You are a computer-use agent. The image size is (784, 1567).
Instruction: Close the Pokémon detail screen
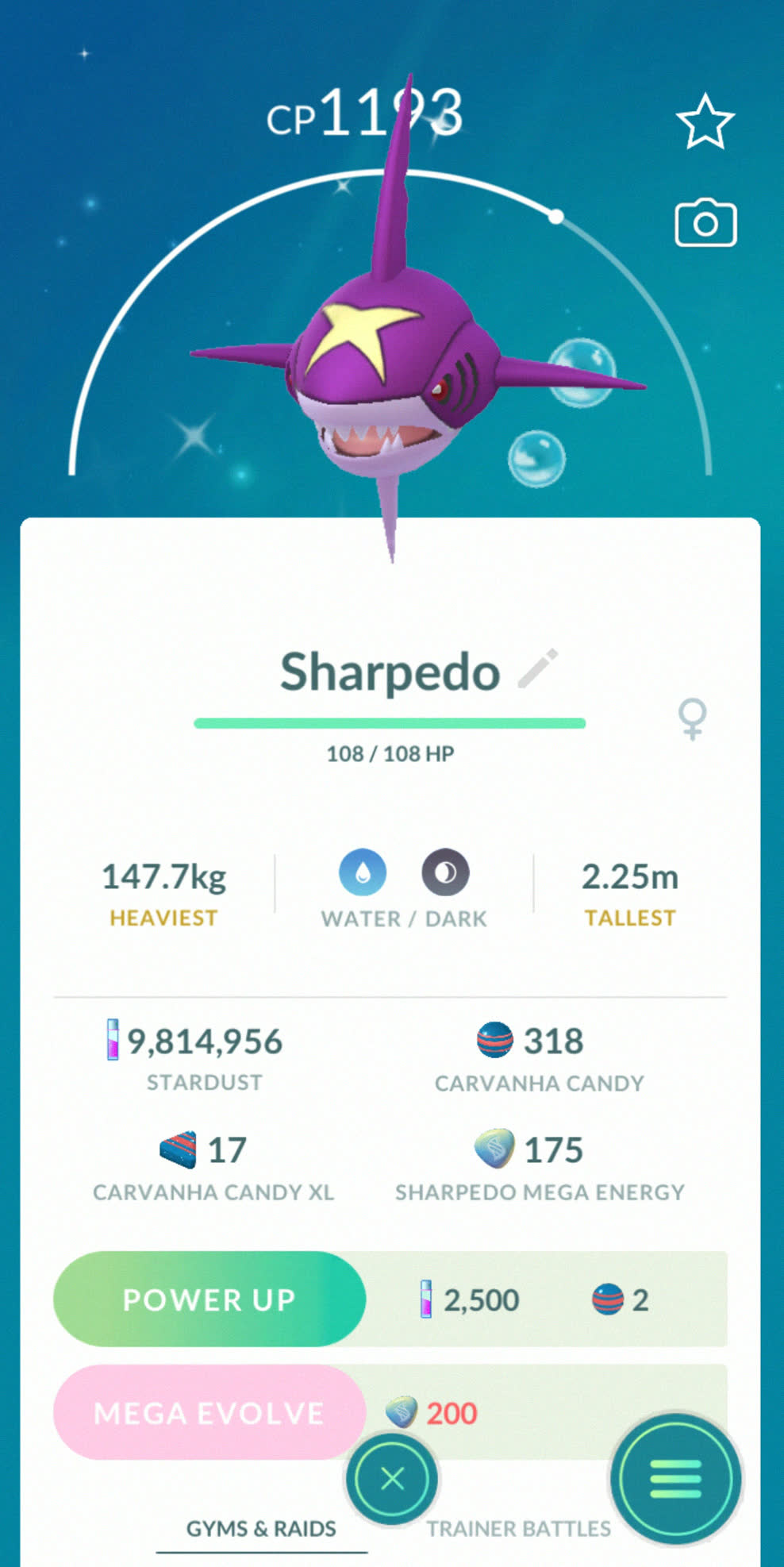(x=392, y=1479)
